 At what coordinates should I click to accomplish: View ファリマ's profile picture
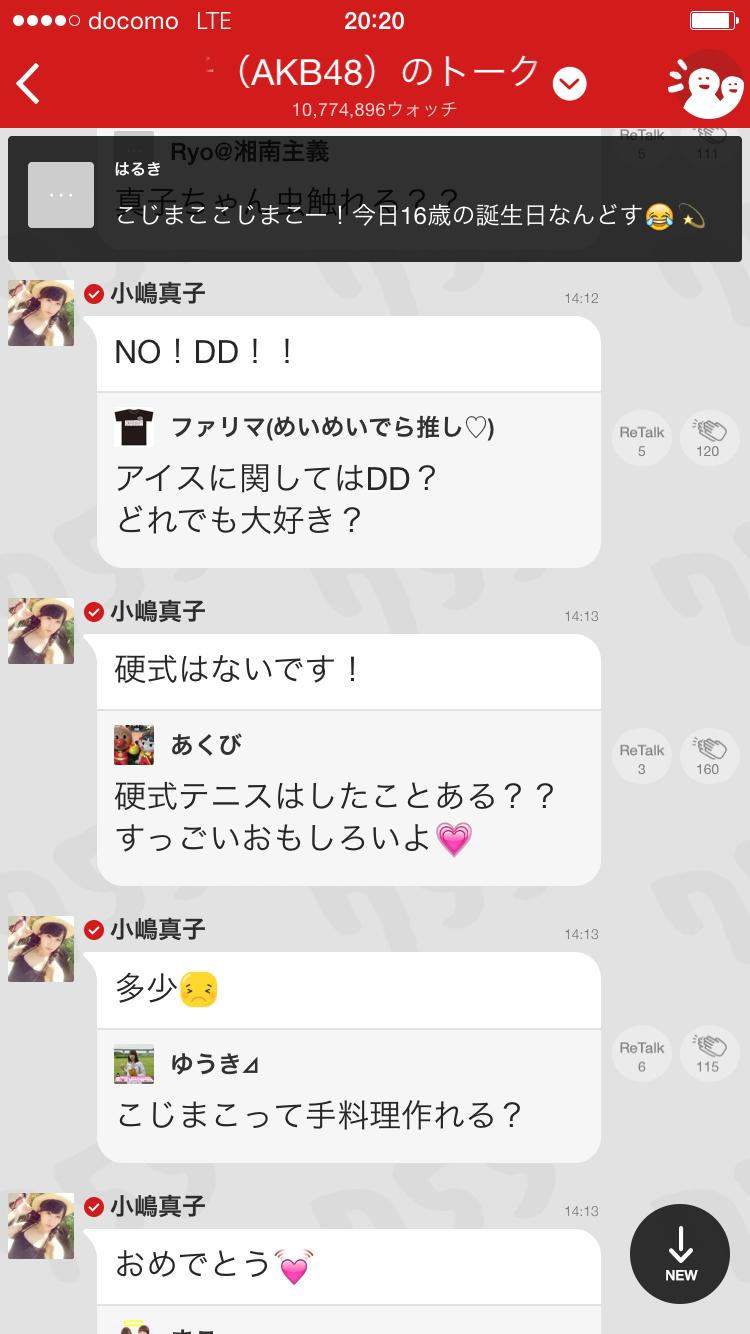[x=134, y=427]
